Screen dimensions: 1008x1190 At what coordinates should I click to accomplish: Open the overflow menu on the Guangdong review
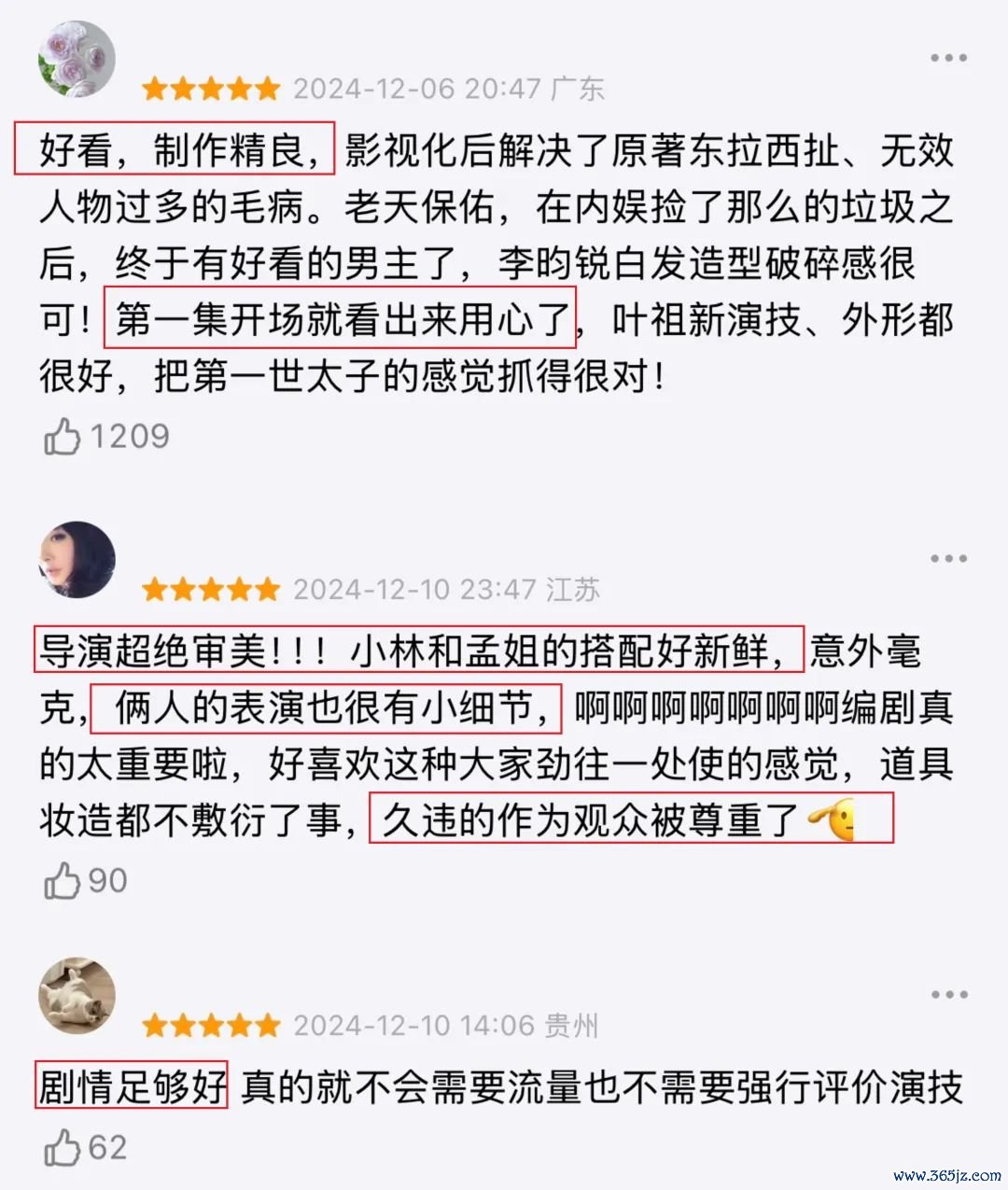point(948,58)
